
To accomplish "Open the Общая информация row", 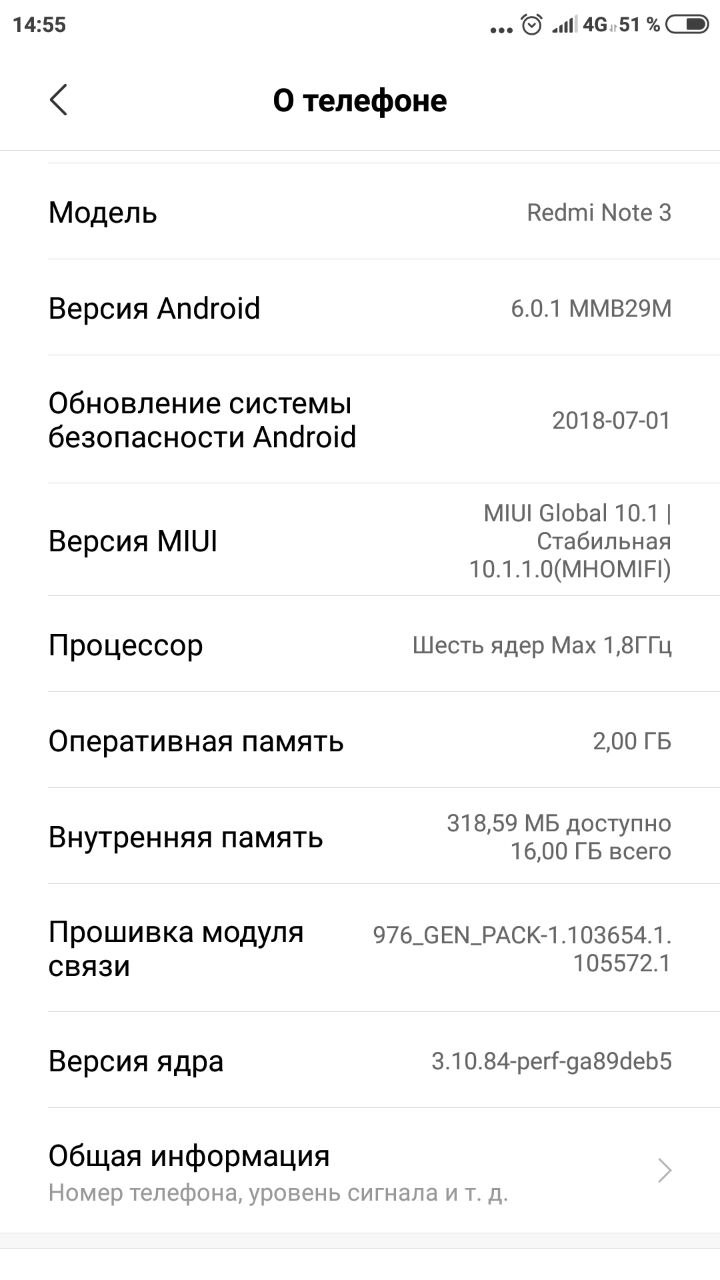I will coord(360,1171).
